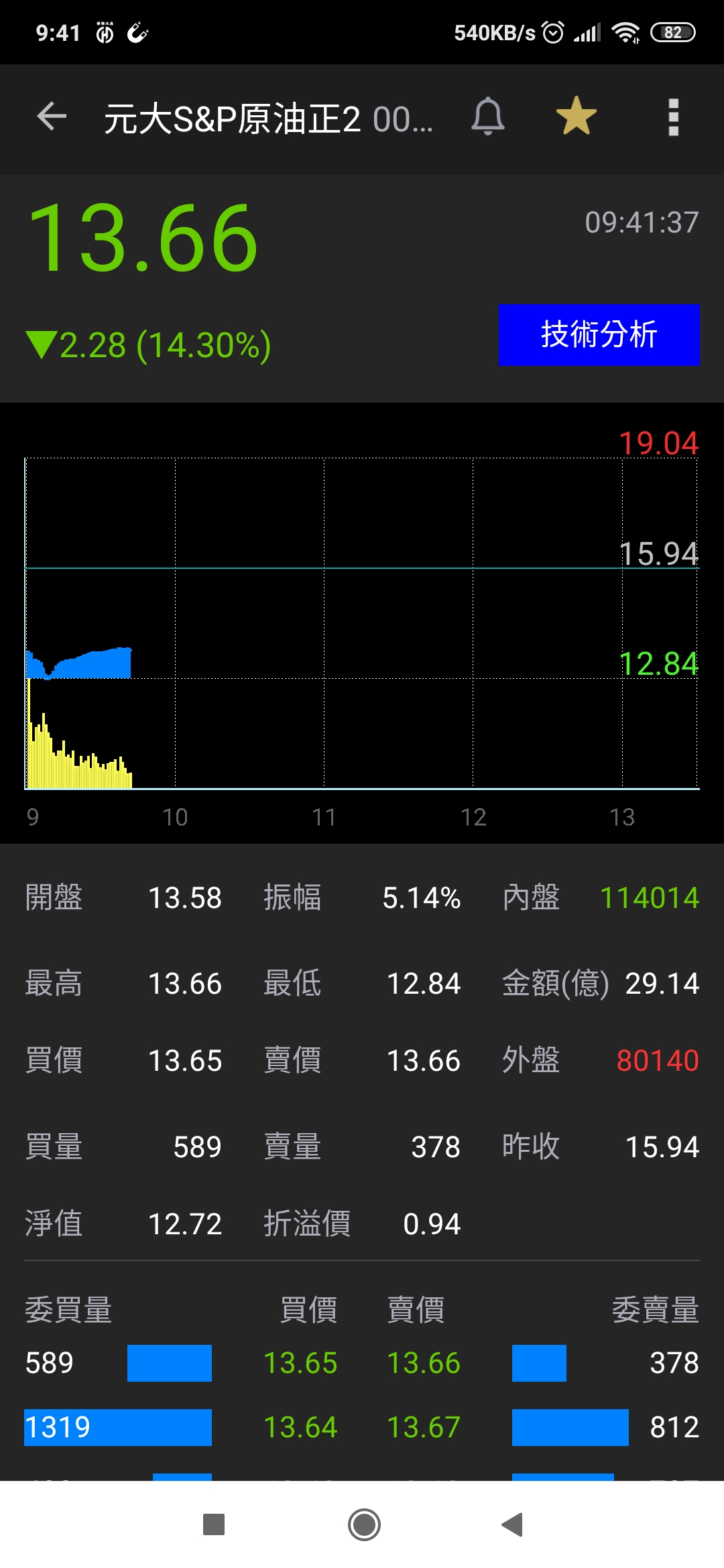The image size is (724, 1568).
Task: Open the intraday price chart
Action: (x=362, y=623)
